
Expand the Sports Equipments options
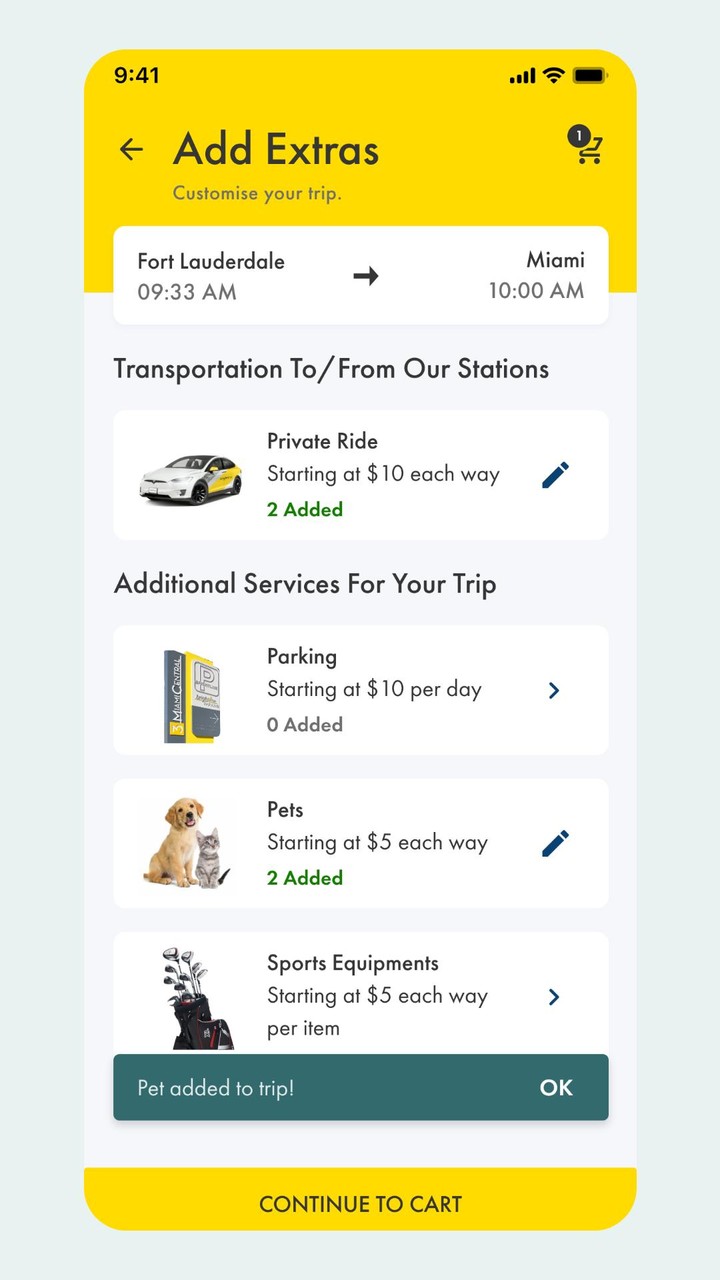tap(553, 997)
